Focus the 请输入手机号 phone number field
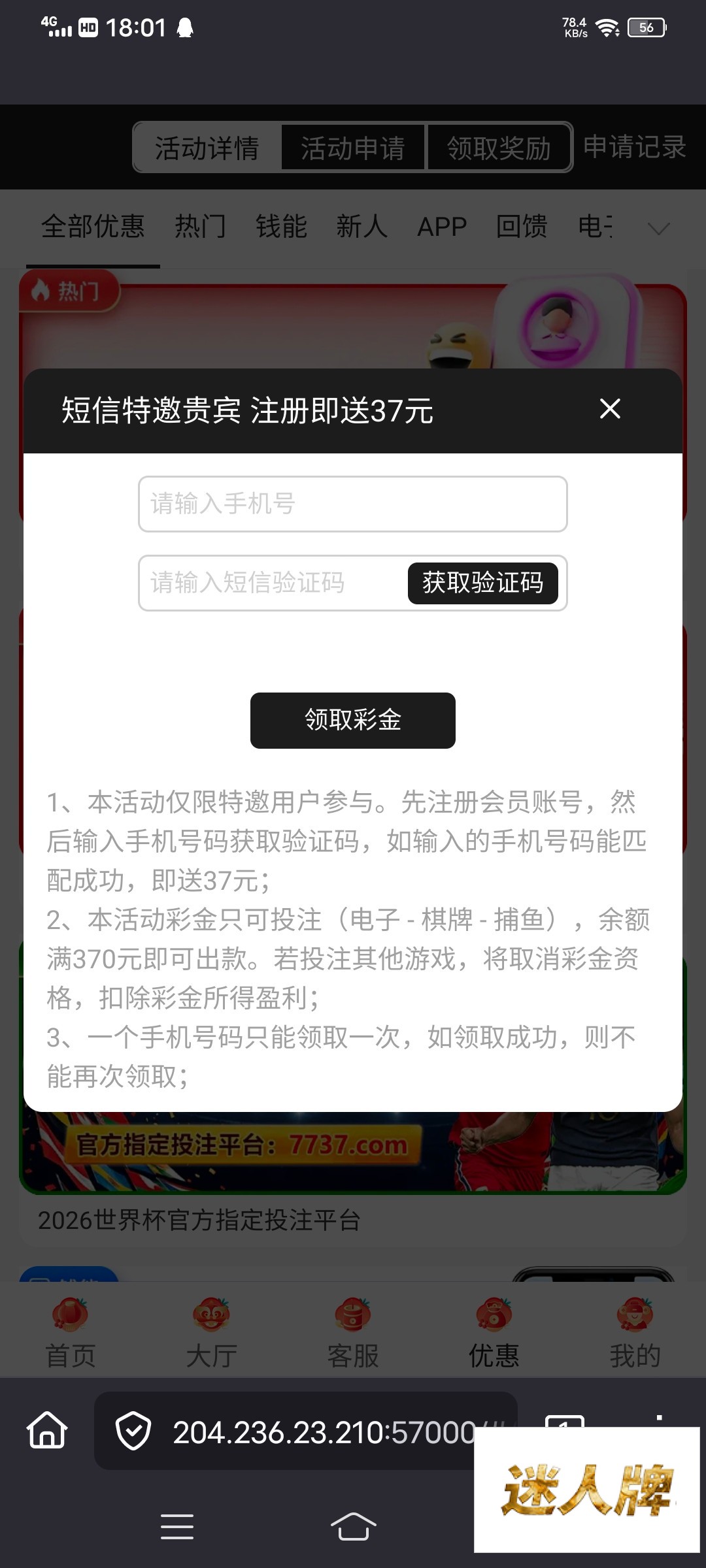The height and width of the screenshot is (1568, 706). pyautogui.click(x=352, y=504)
